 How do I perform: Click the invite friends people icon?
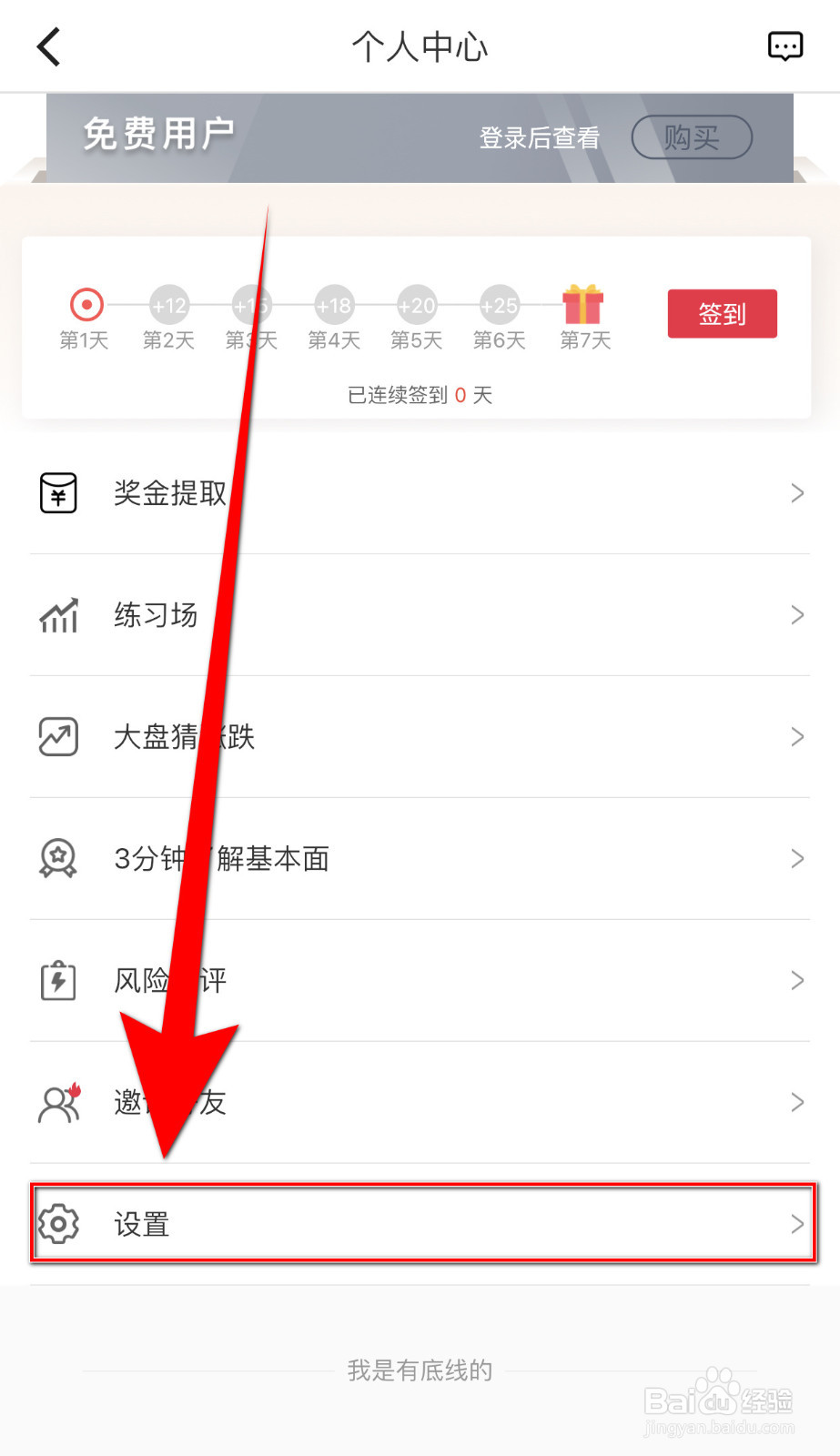57,1102
